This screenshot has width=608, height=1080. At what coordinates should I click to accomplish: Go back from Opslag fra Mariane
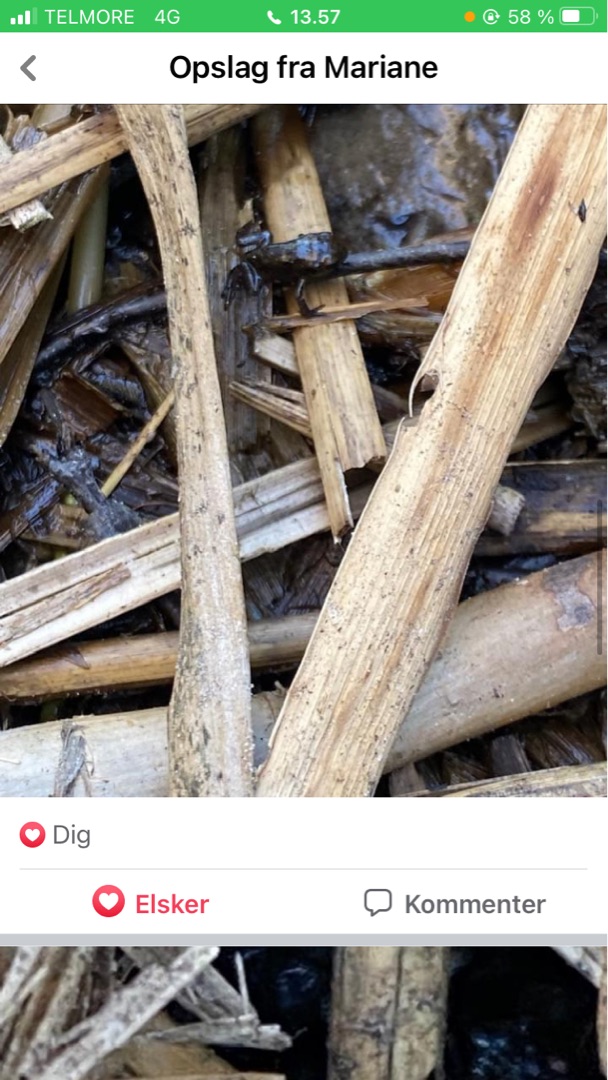(x=29, y=68)
